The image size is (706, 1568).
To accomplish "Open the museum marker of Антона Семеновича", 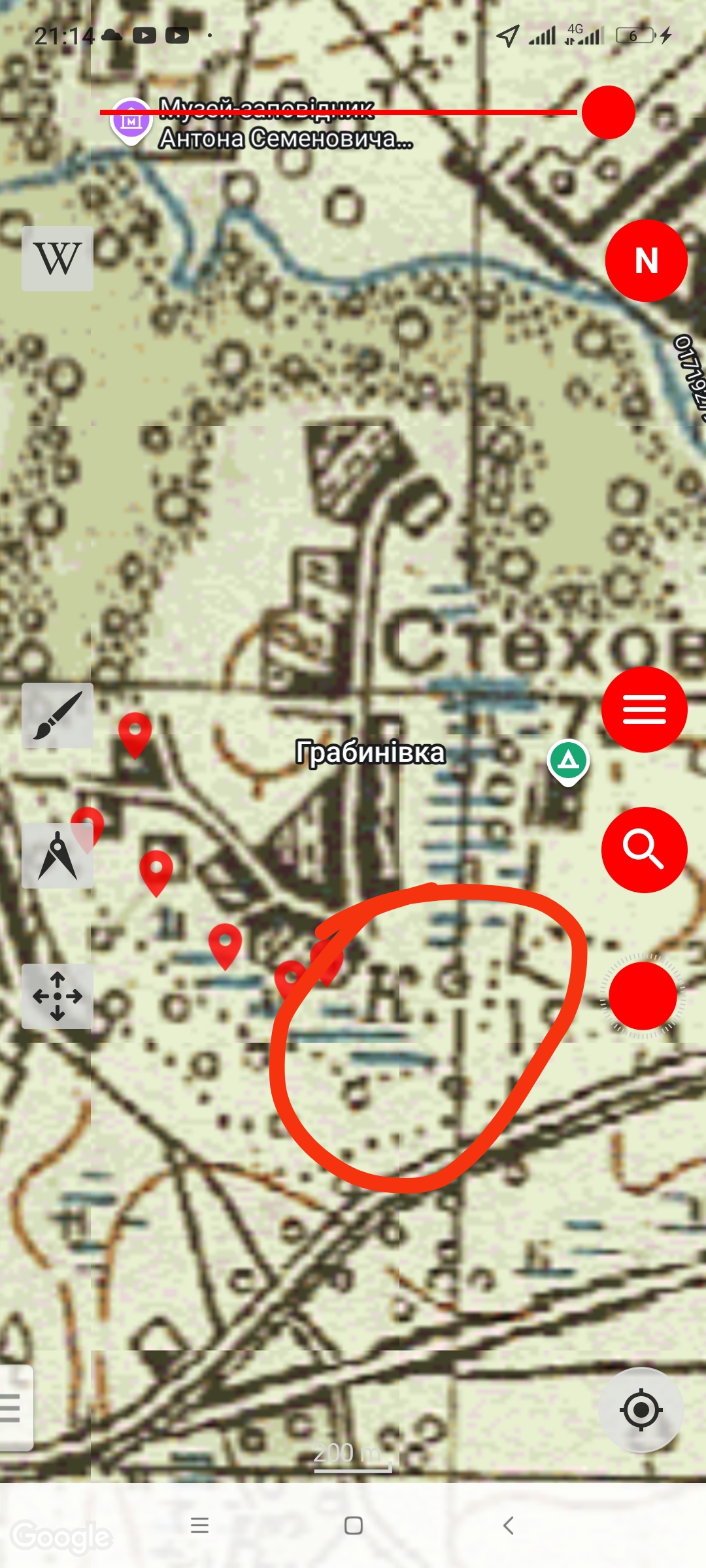I will pyautogui.click(x=131, y=121).
